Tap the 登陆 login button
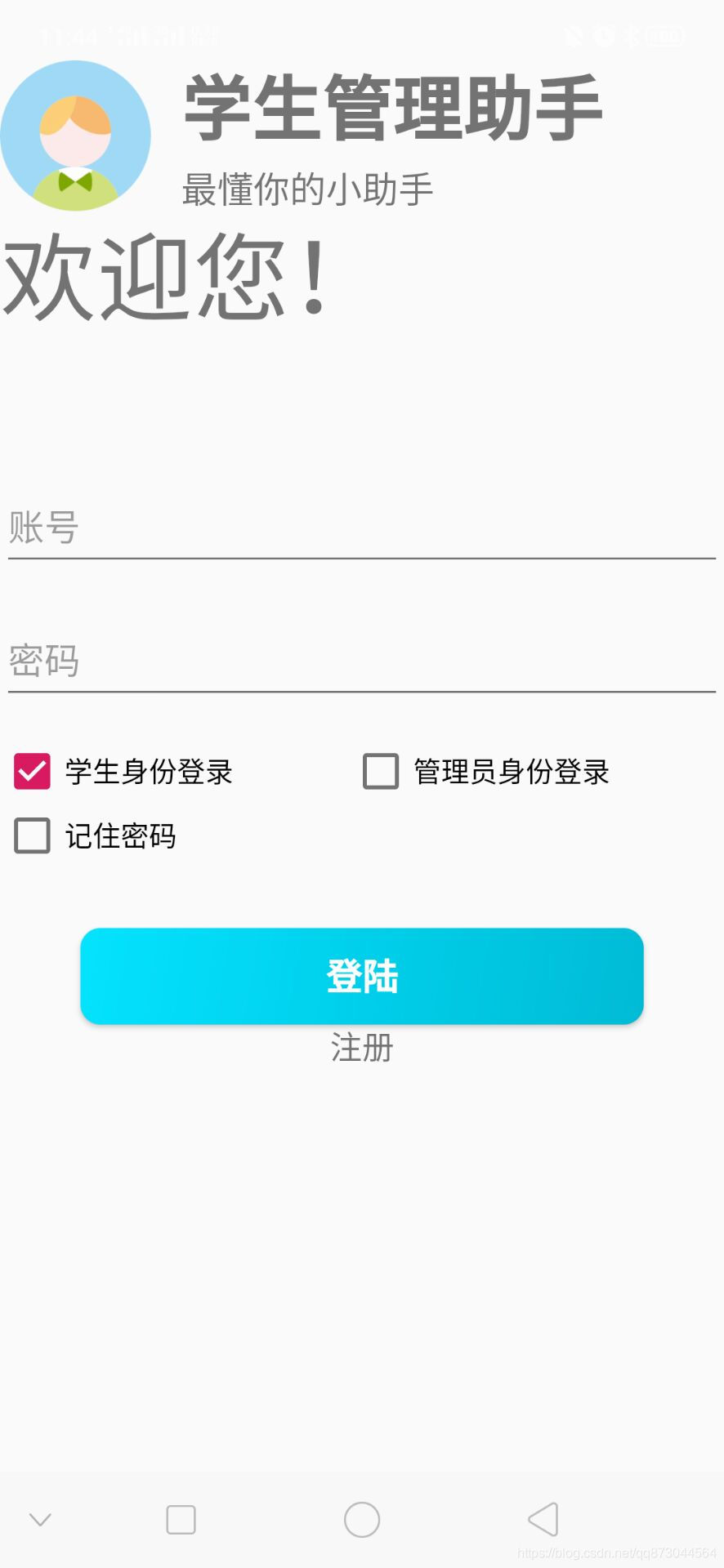The height and width of the screenshot is (1568, 724). pyautogui.click(x=362, y=976)
